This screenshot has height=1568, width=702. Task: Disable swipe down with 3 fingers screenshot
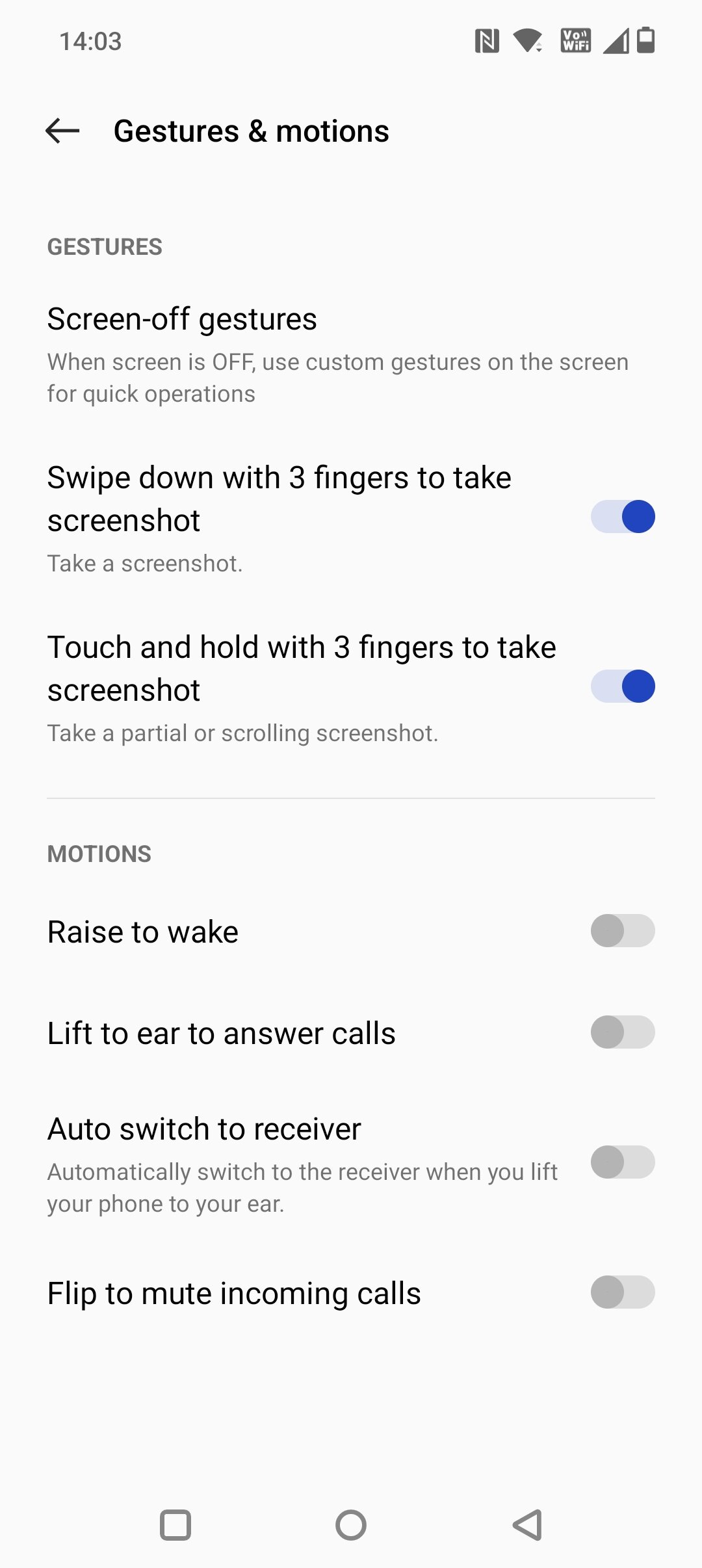tap(622, 517)
